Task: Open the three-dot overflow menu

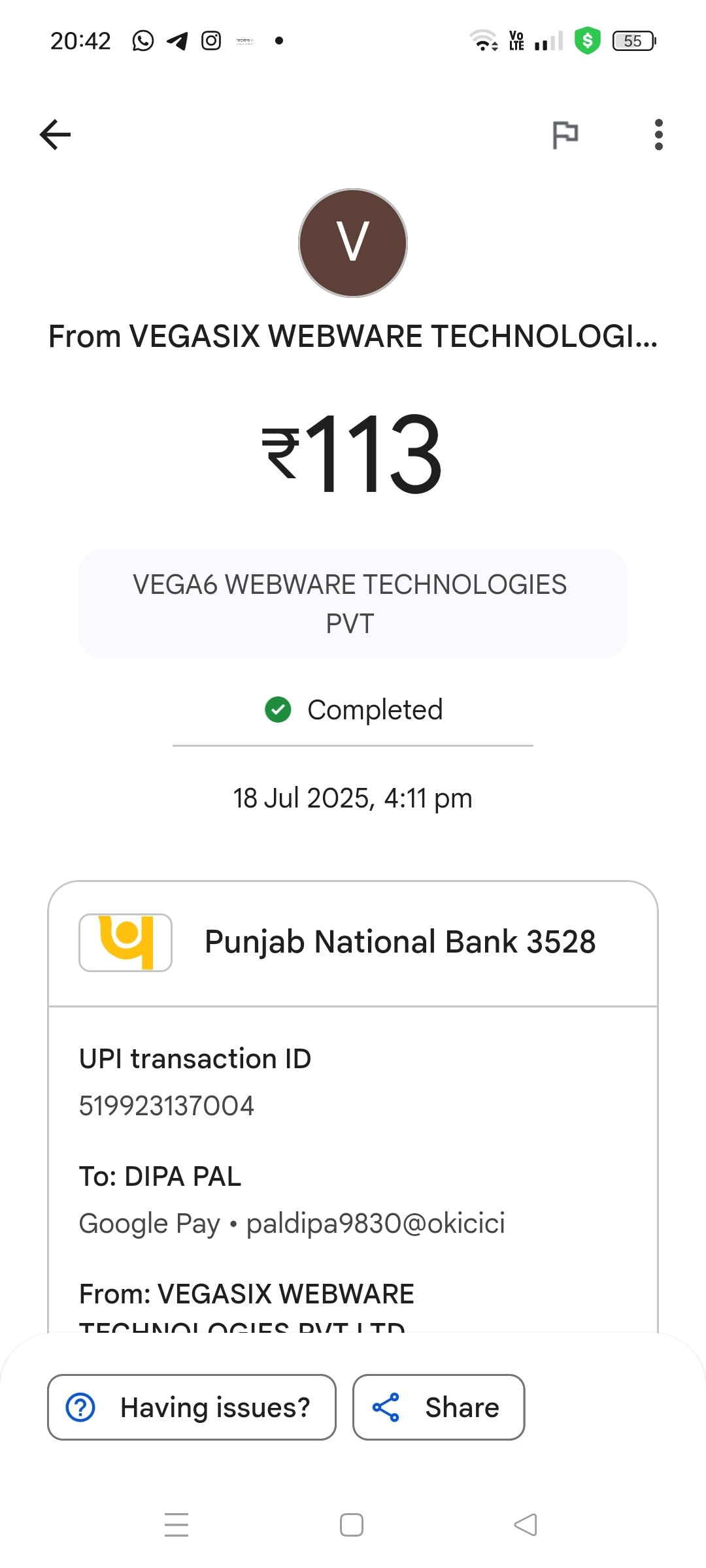Action: (658, 135)
